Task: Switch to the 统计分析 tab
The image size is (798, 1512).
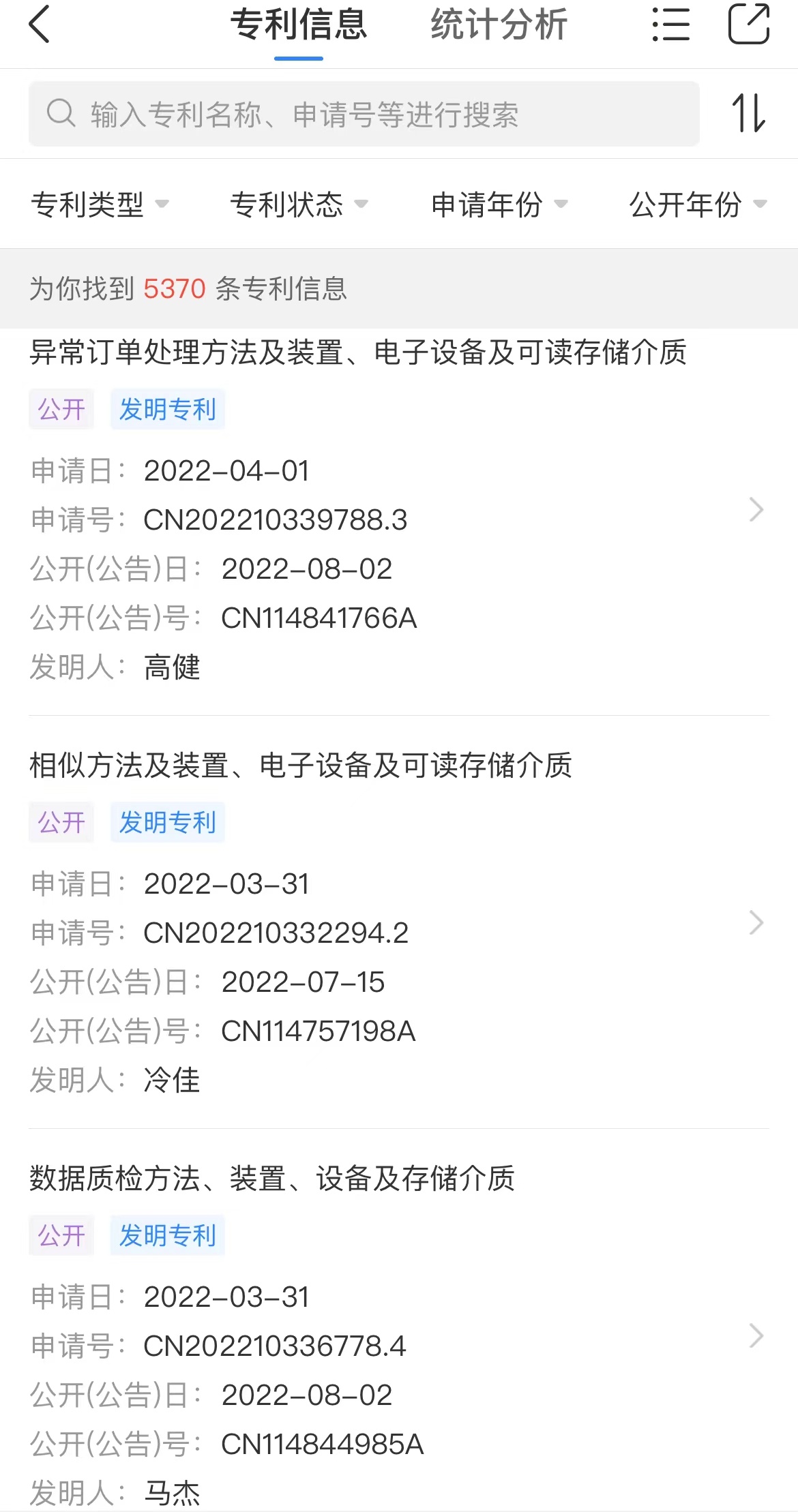Action: (x=499, y=25)
